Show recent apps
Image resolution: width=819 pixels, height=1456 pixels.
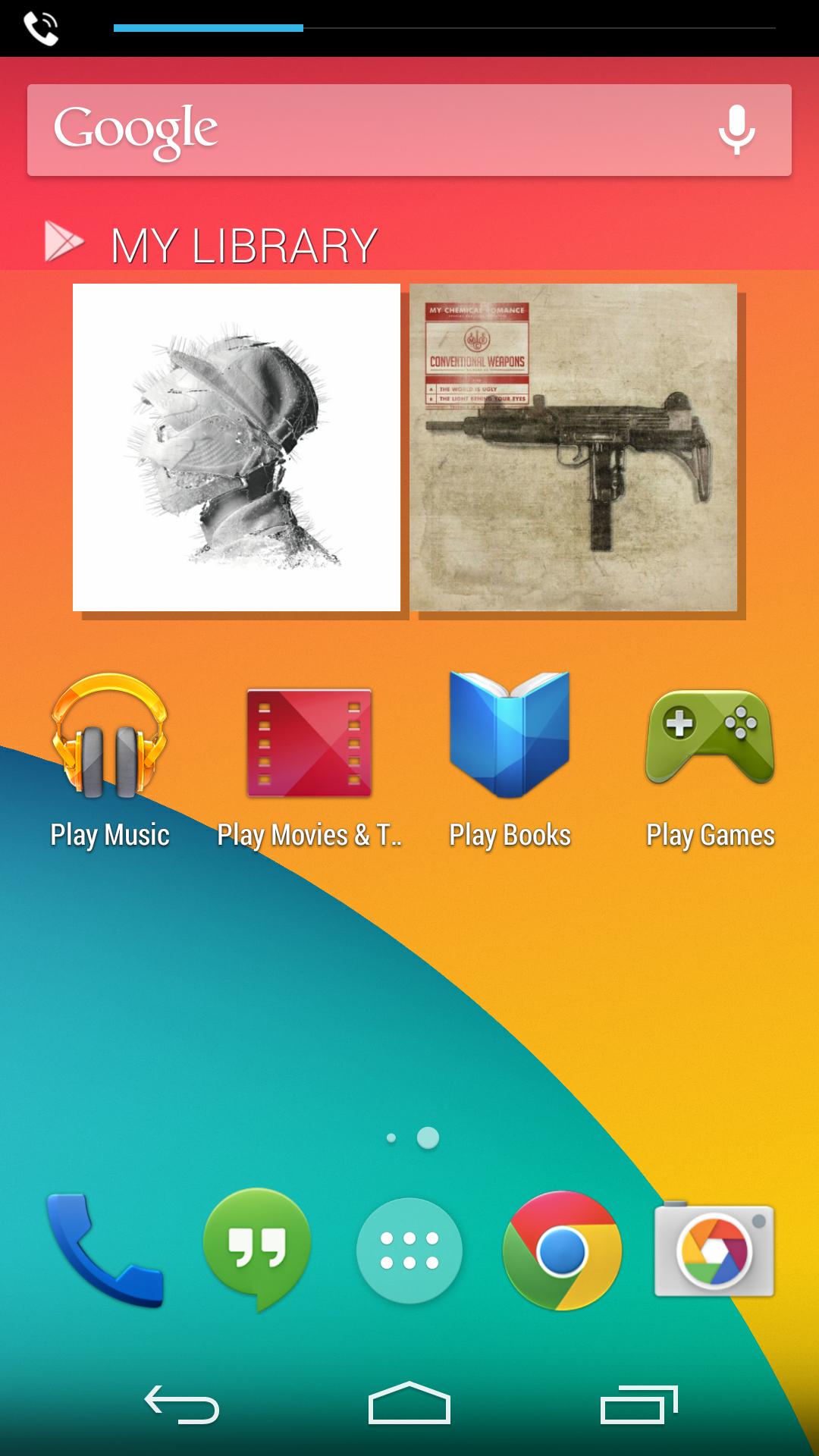tap(639, 1404)
